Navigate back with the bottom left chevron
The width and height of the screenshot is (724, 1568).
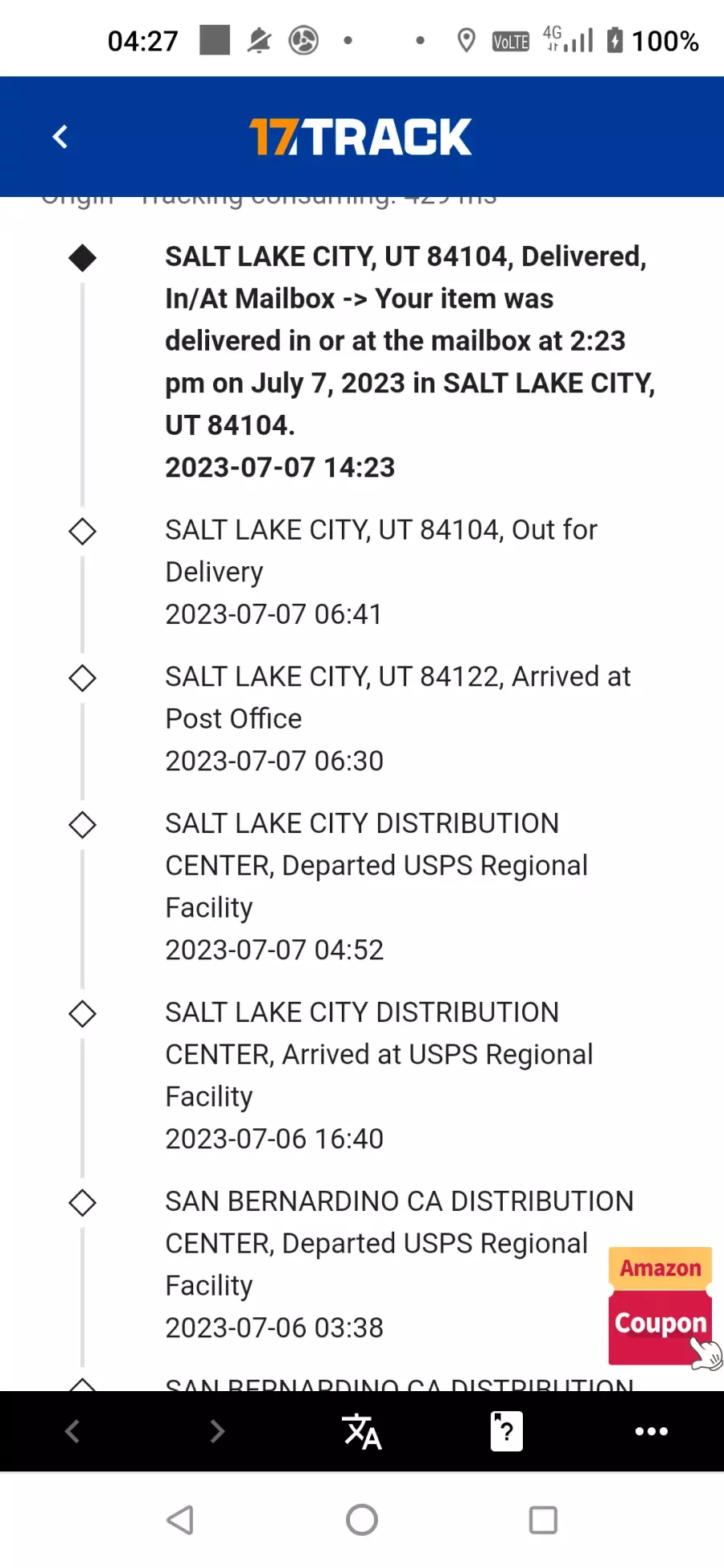click(72, 1431)
